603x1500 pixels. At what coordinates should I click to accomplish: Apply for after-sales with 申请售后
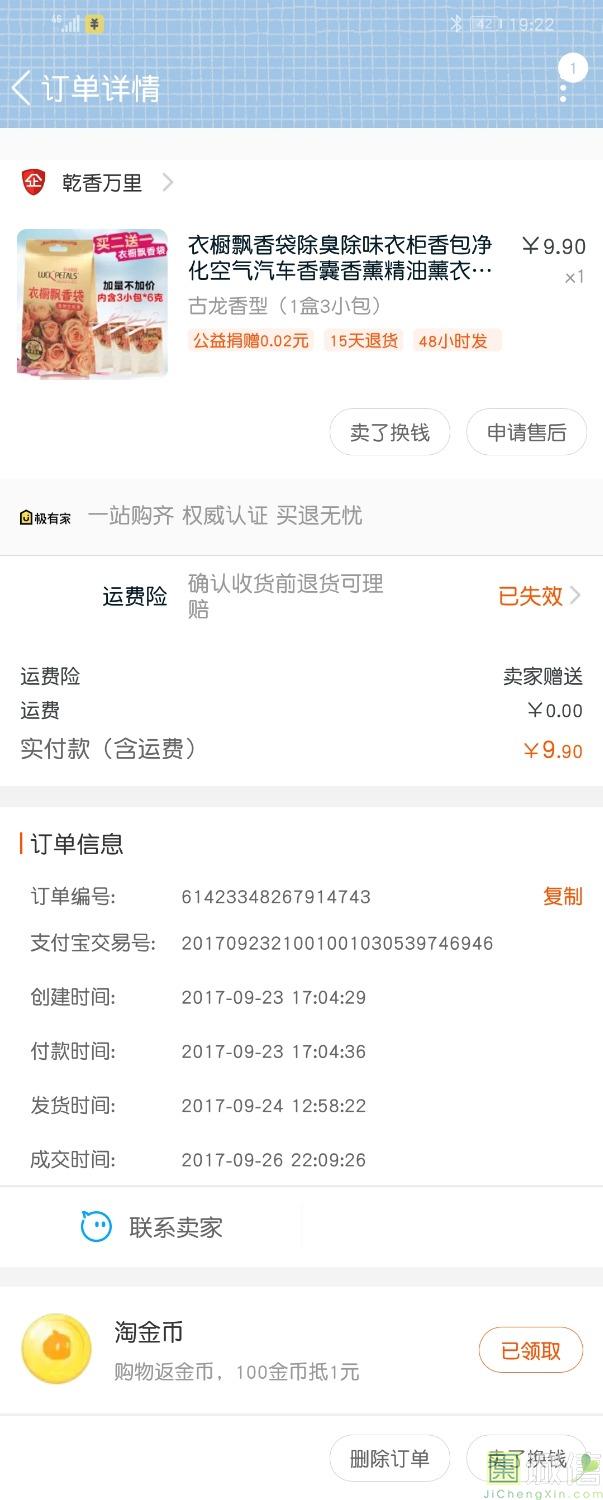[x=526, y=432]
